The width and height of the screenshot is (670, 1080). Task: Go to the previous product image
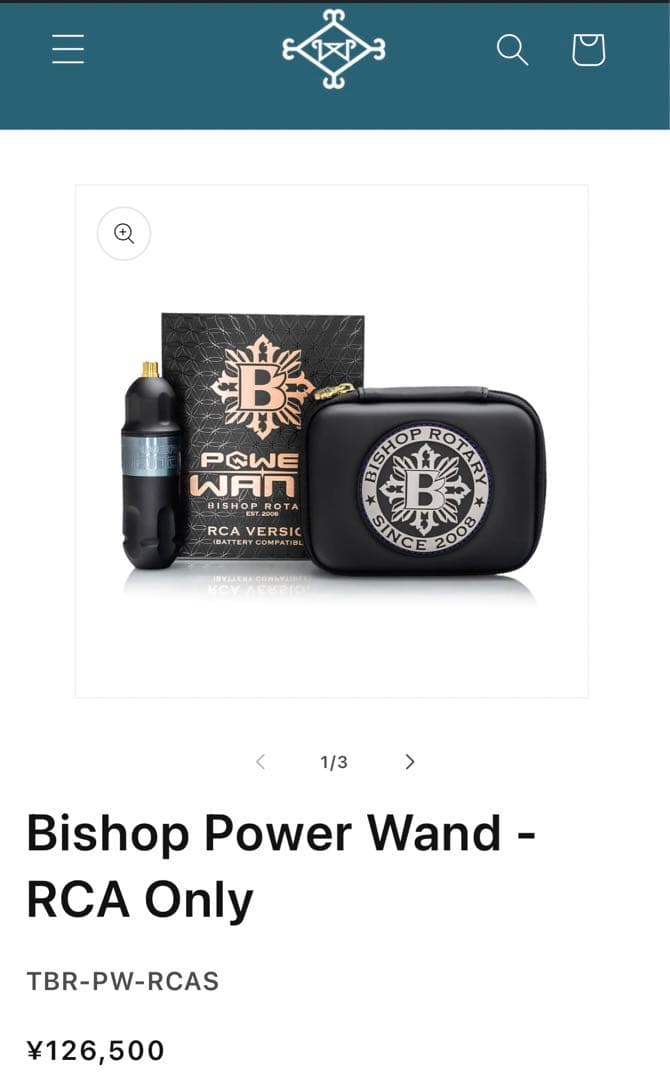click(260, 762)
